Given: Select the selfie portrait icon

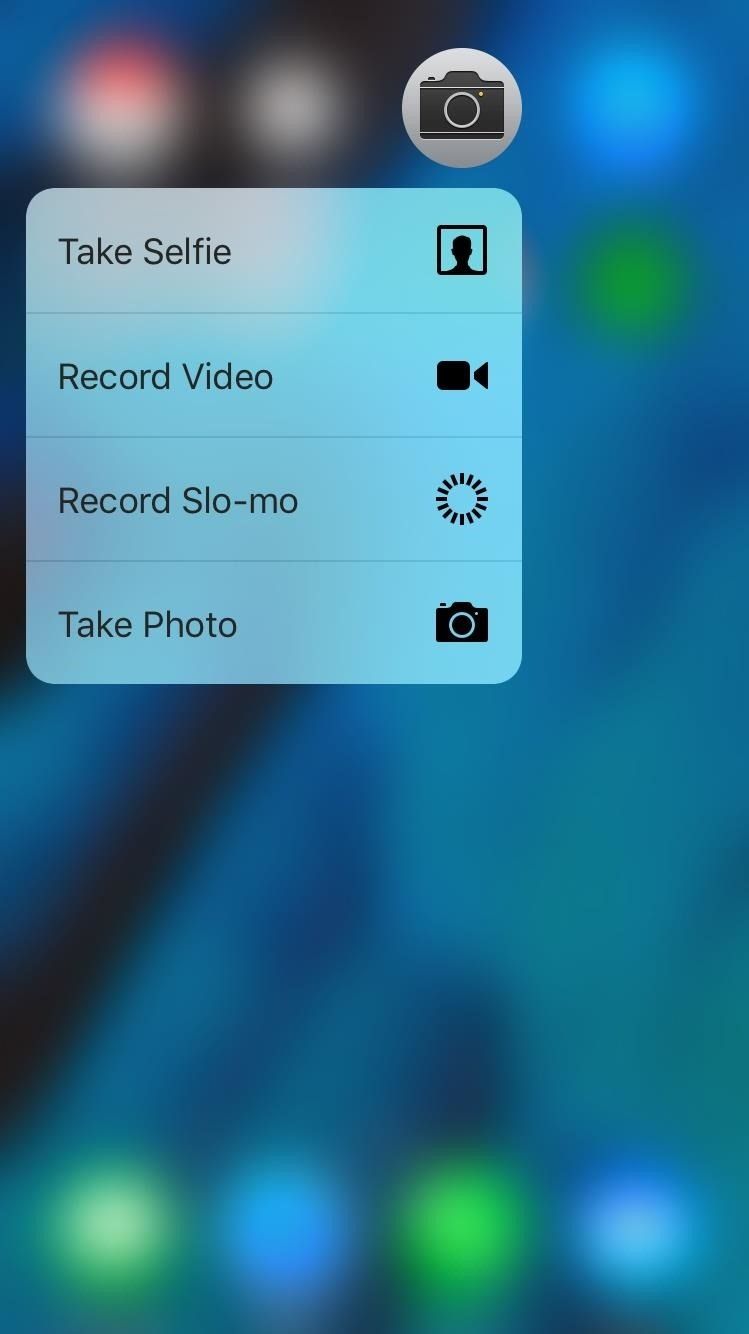Looking at the screenshot, I should (x=461, y=250).
